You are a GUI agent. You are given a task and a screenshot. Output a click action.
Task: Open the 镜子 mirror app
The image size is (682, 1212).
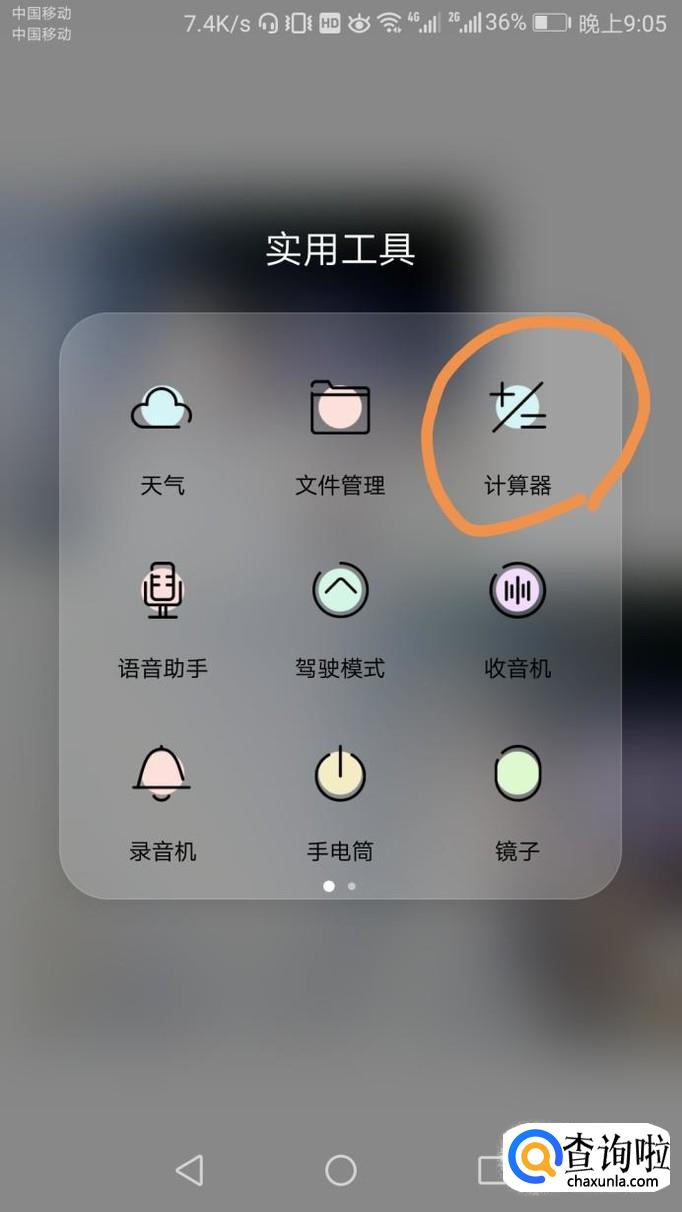[517, 774]
